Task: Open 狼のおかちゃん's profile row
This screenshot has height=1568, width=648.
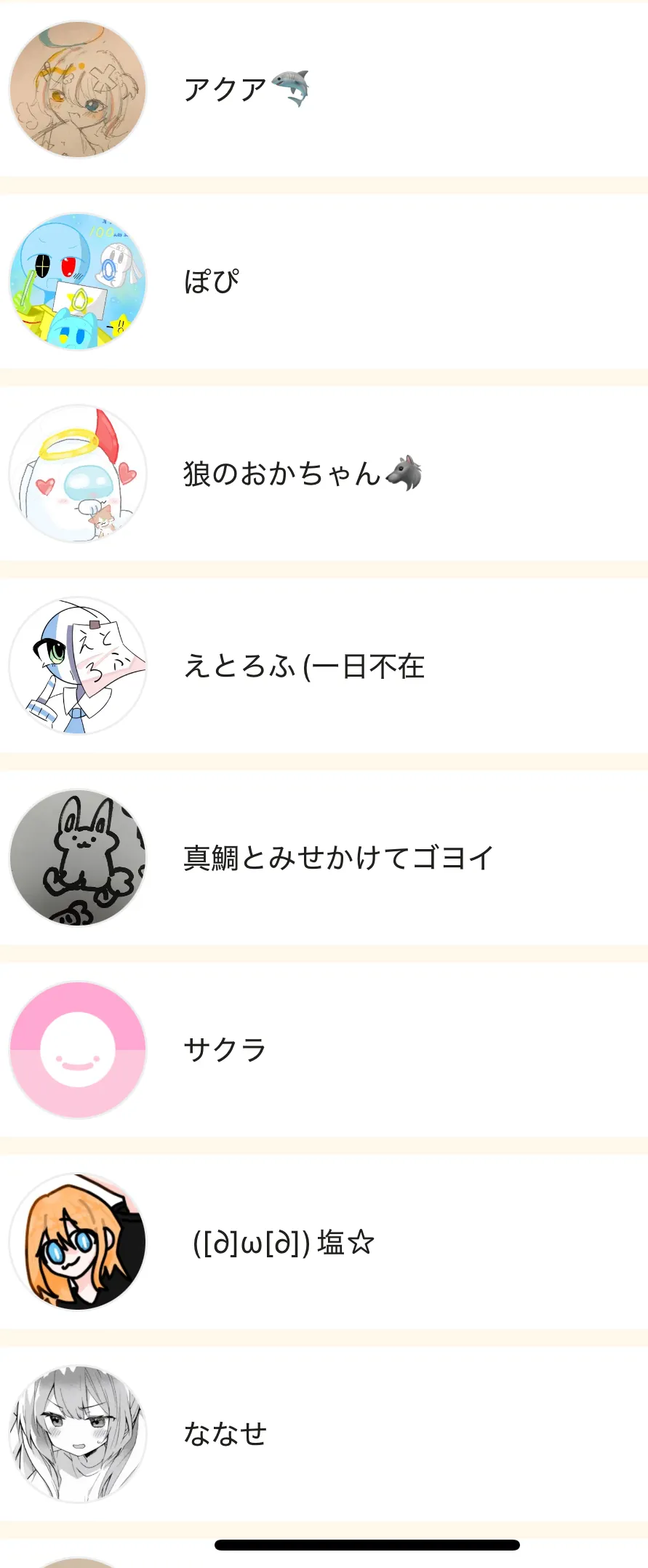Action: [x=324, y=474]
